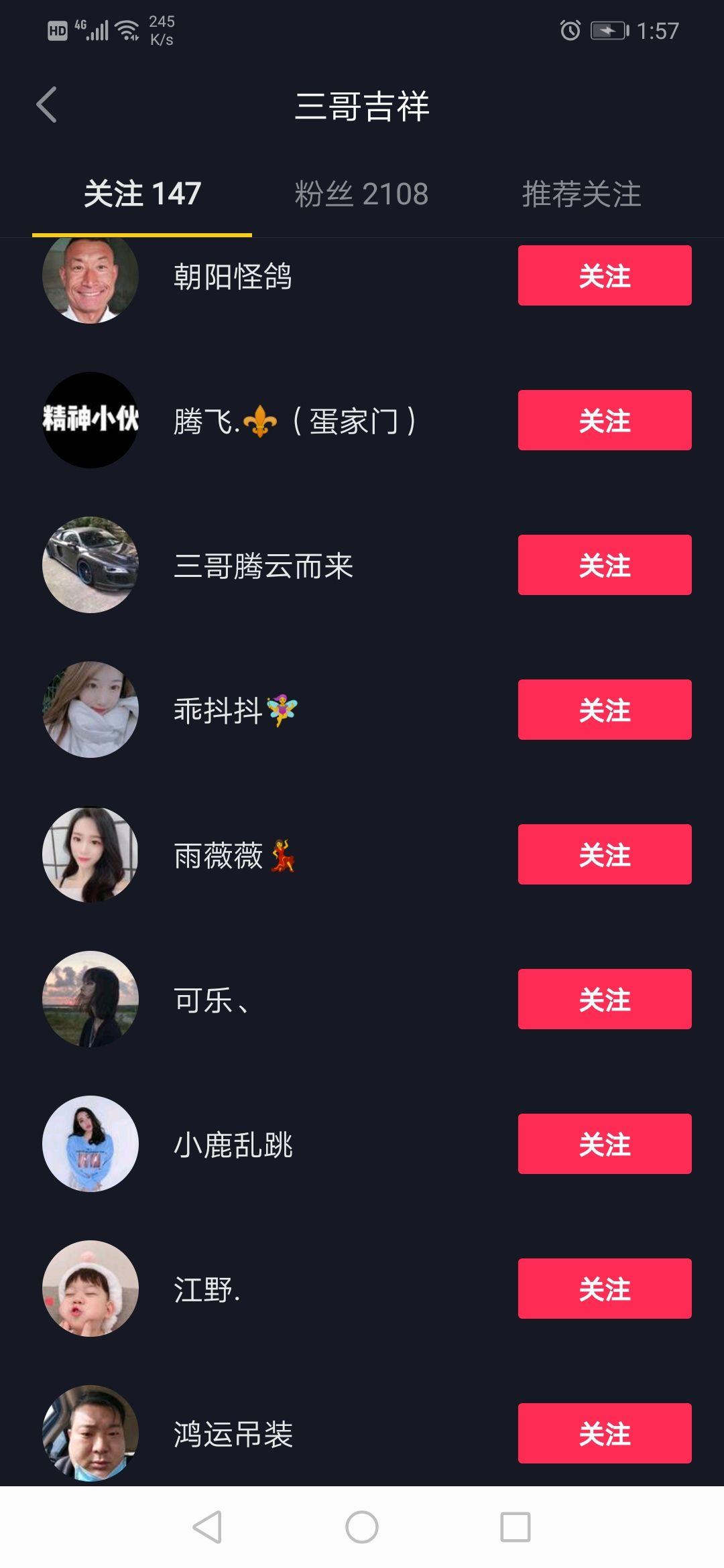Image resolution: width=724 pixels, height=1568 pixels.
Task: Follow the account 江野.
Action: point(604,1289)
